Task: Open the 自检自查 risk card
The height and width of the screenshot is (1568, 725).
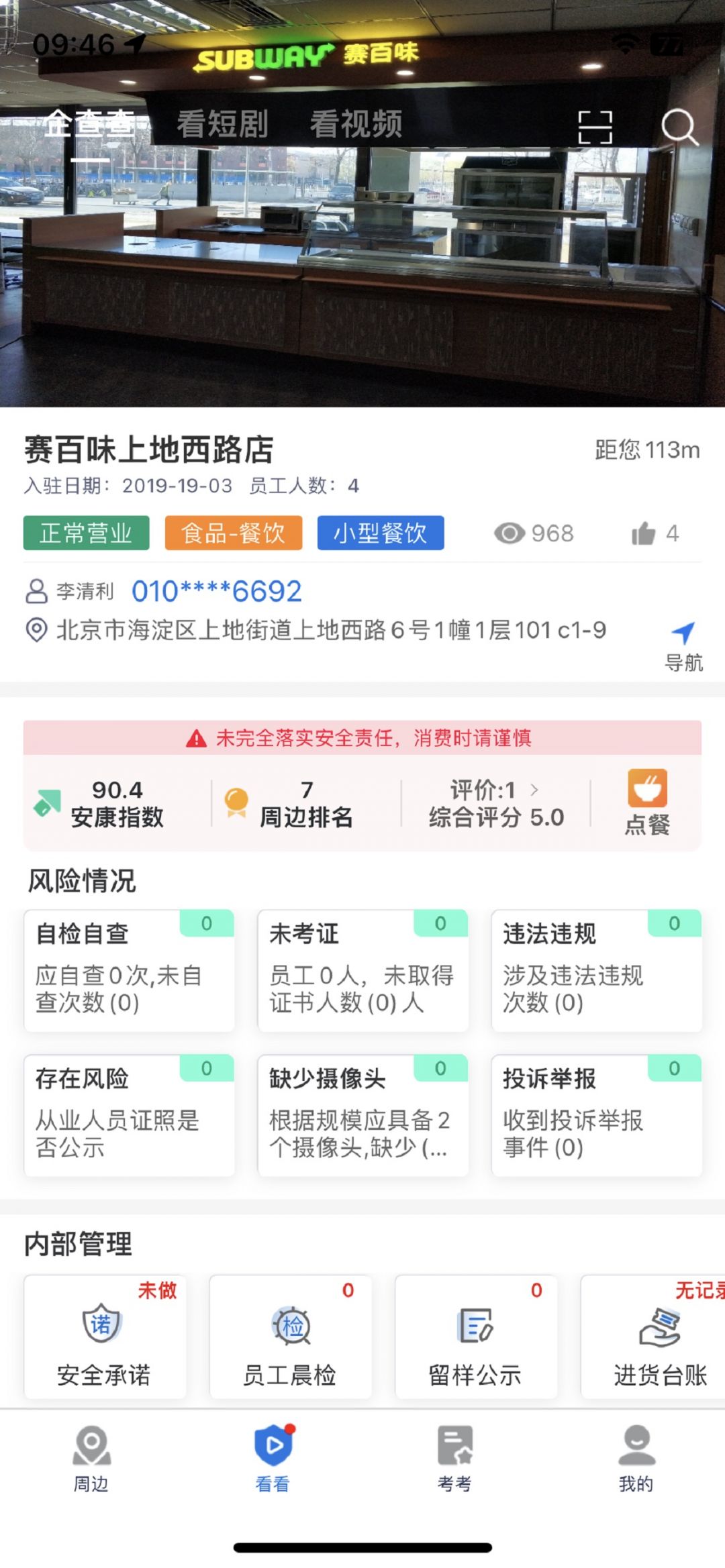Action: pos(129,970)
